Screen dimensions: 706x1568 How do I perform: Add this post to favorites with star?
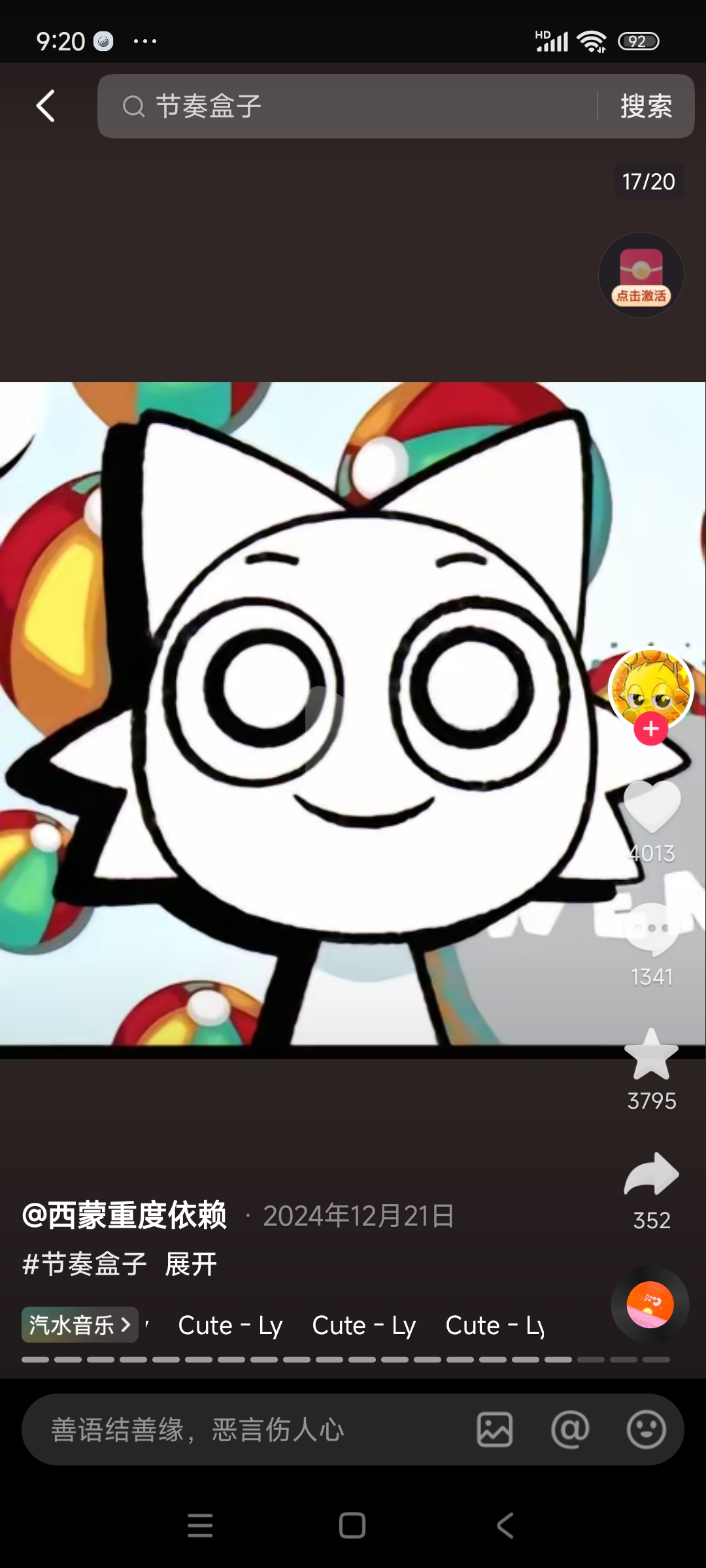point(652,1054)
